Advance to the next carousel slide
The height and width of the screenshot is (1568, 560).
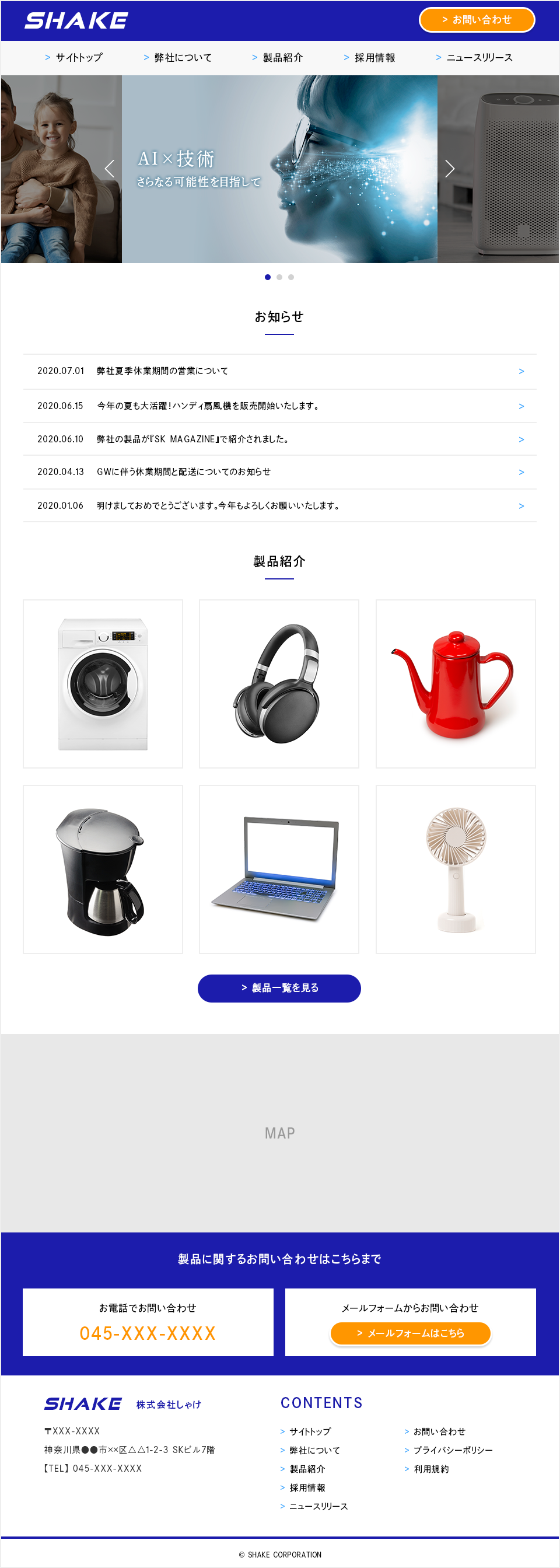coord(450,169)
